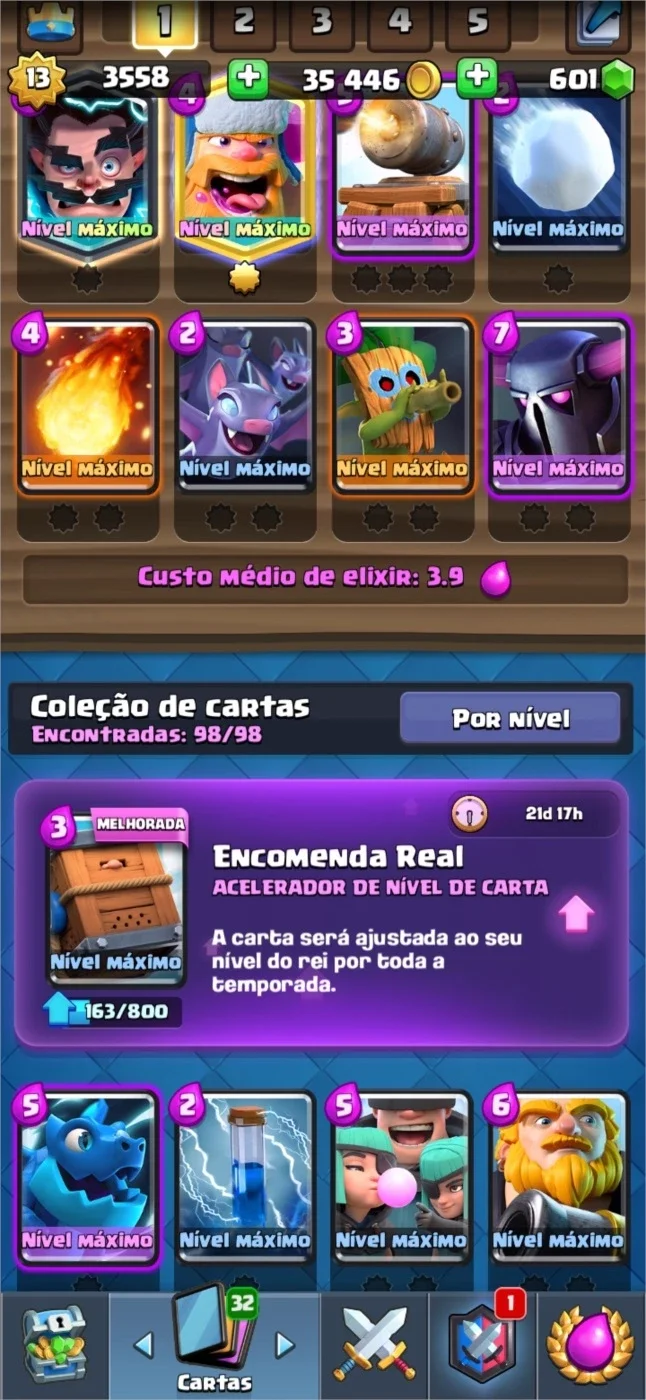Select the Fireball card in the deck
Viewport: 646px width, 1400px height.
click(88, 407)
